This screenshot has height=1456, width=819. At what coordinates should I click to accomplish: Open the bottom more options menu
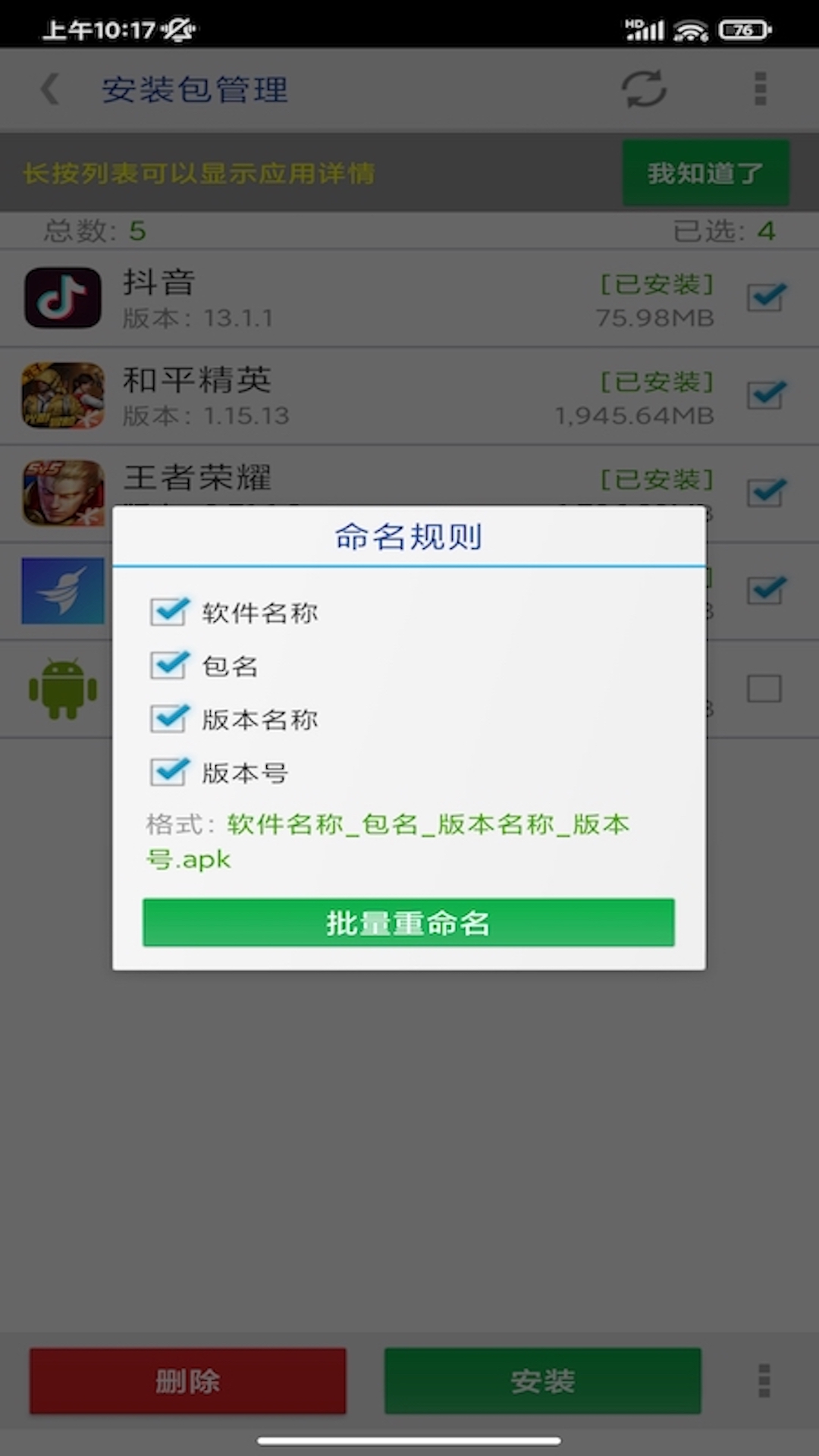[x=764, y=1381]
